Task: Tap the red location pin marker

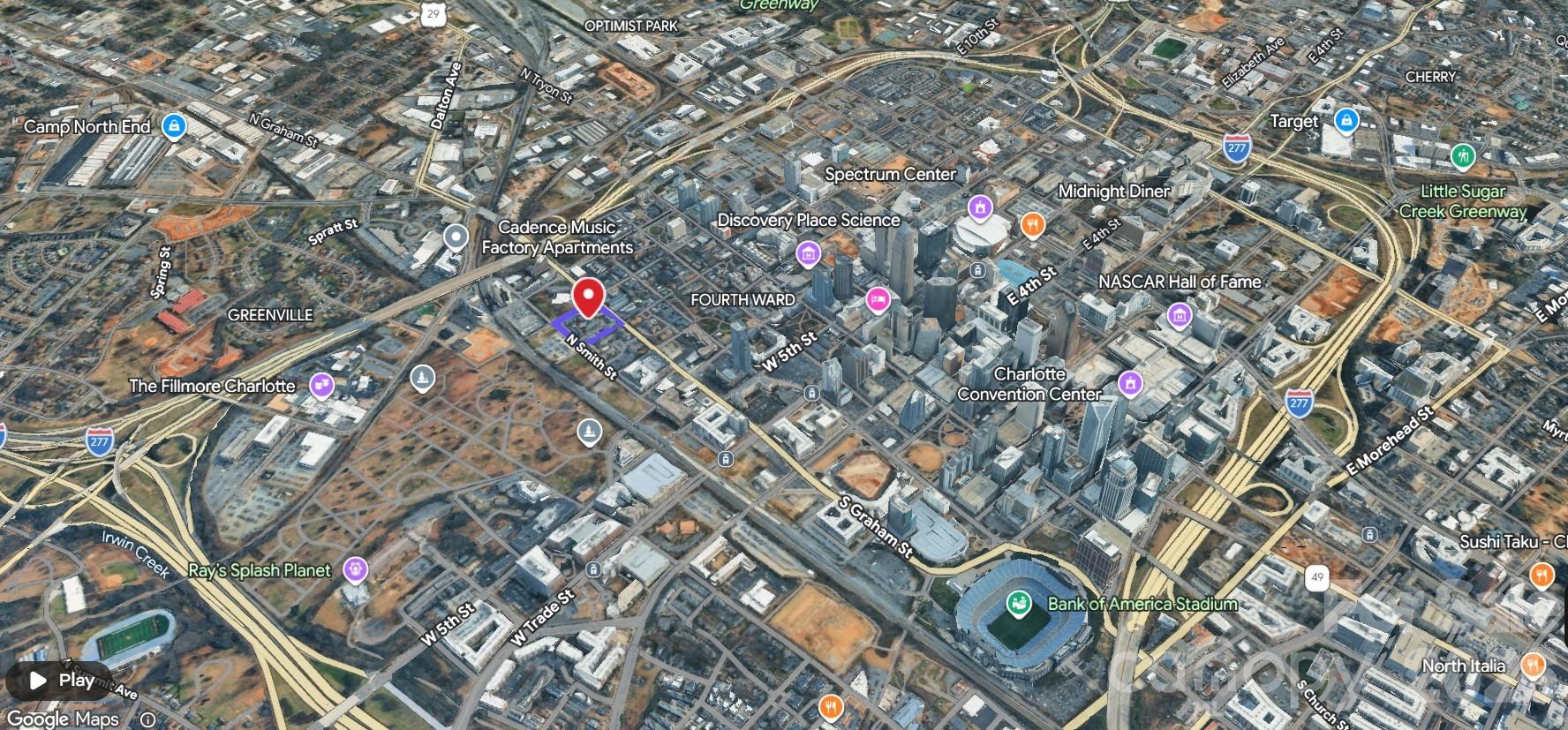Action: (x=588, y=297)
